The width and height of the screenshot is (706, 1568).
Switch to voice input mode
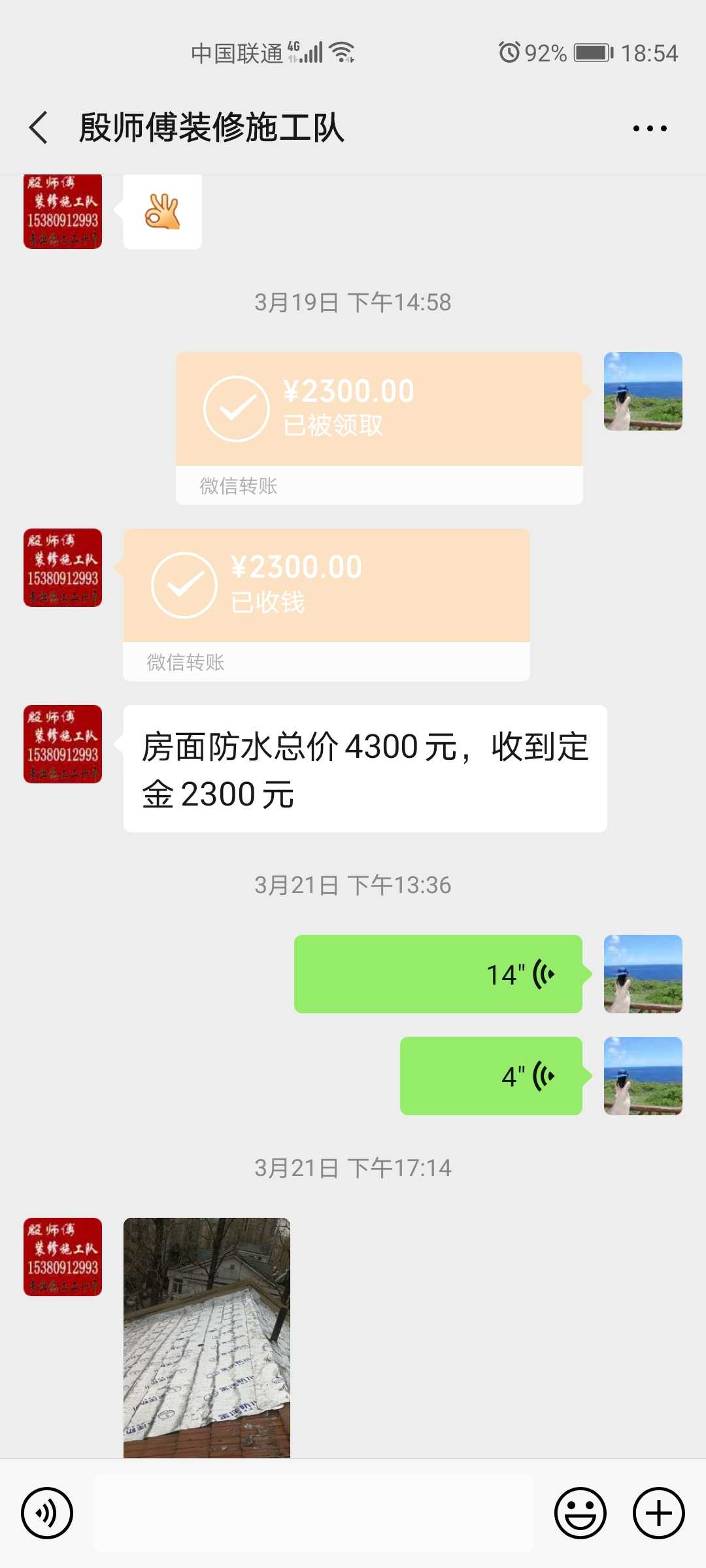pos(47,1513)
